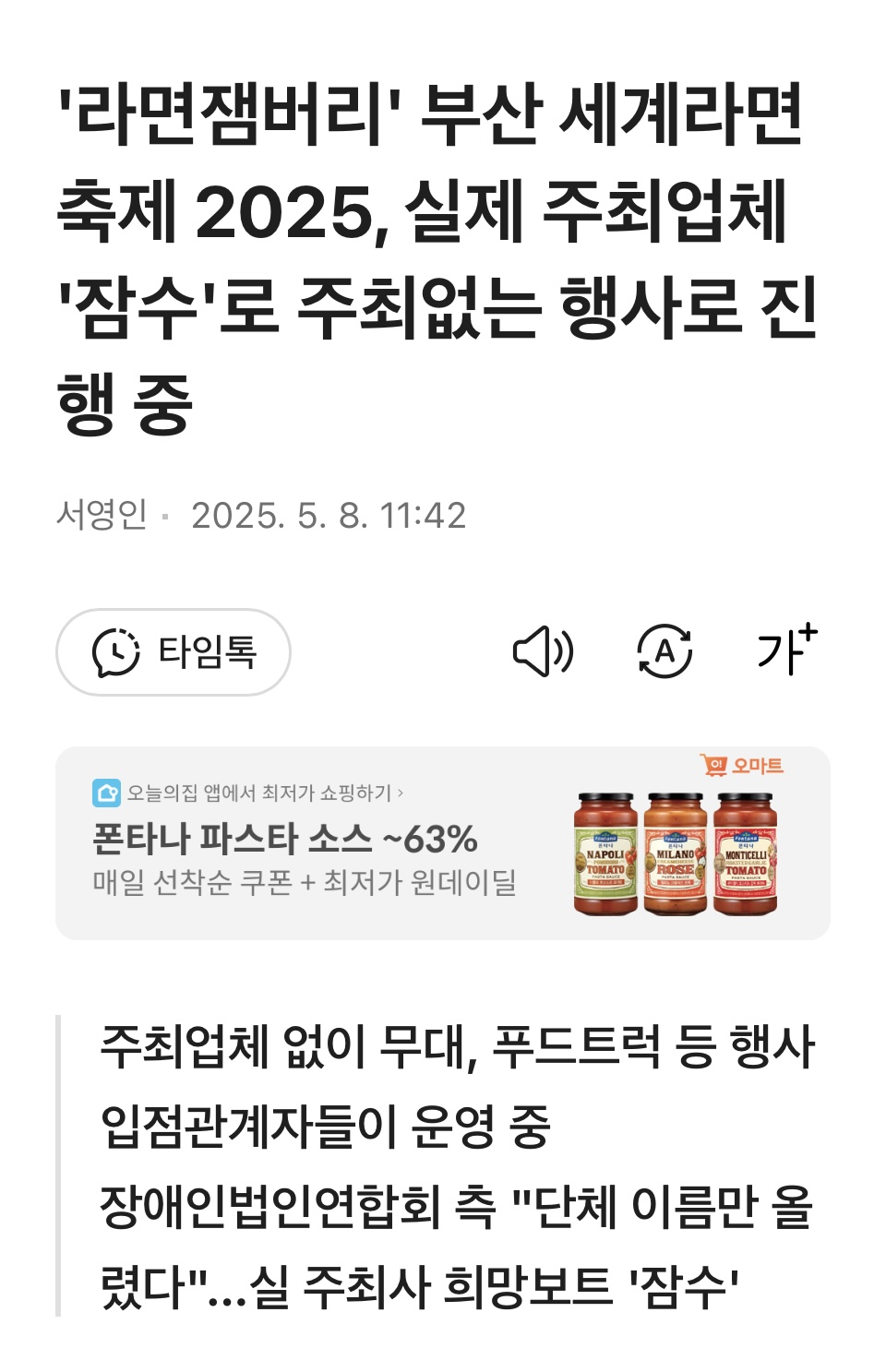Screen dimensions: 886x1372
Task: Open the 타임톡 comments button
Action: 174,652
